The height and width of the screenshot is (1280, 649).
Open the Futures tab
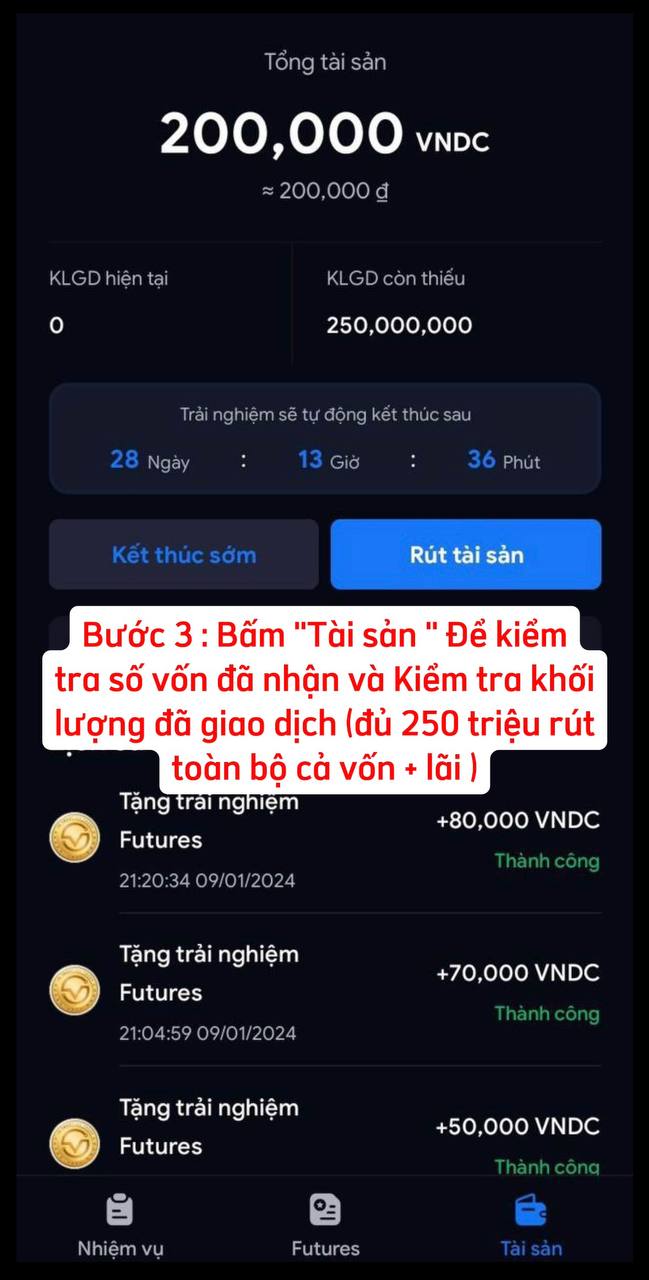325,1225
